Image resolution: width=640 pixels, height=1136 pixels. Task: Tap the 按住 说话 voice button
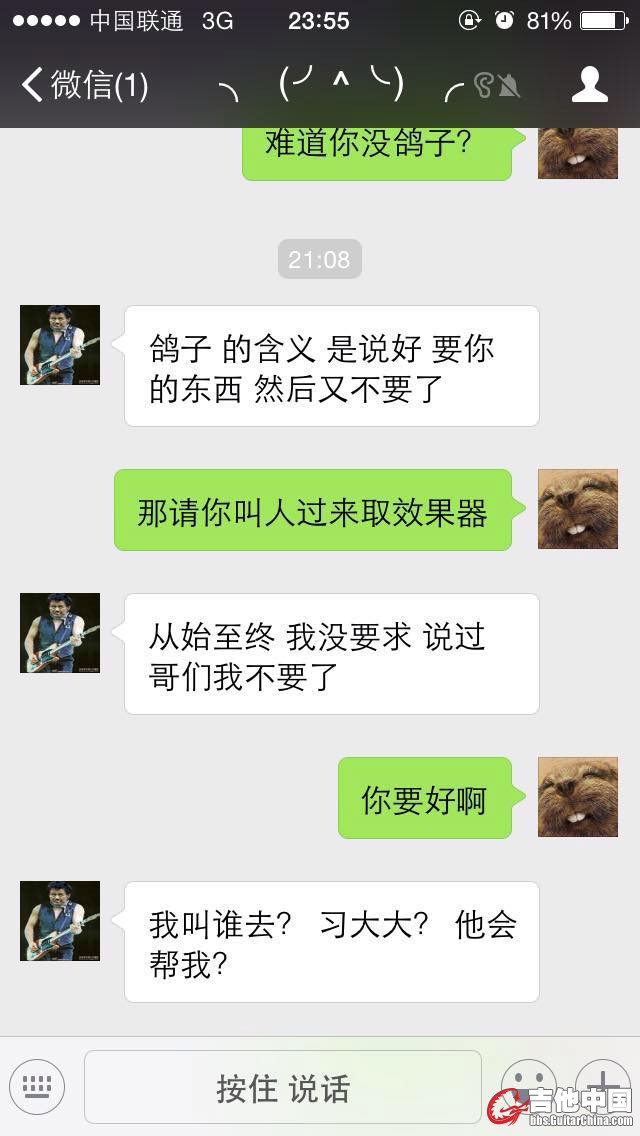(283, 1087)
